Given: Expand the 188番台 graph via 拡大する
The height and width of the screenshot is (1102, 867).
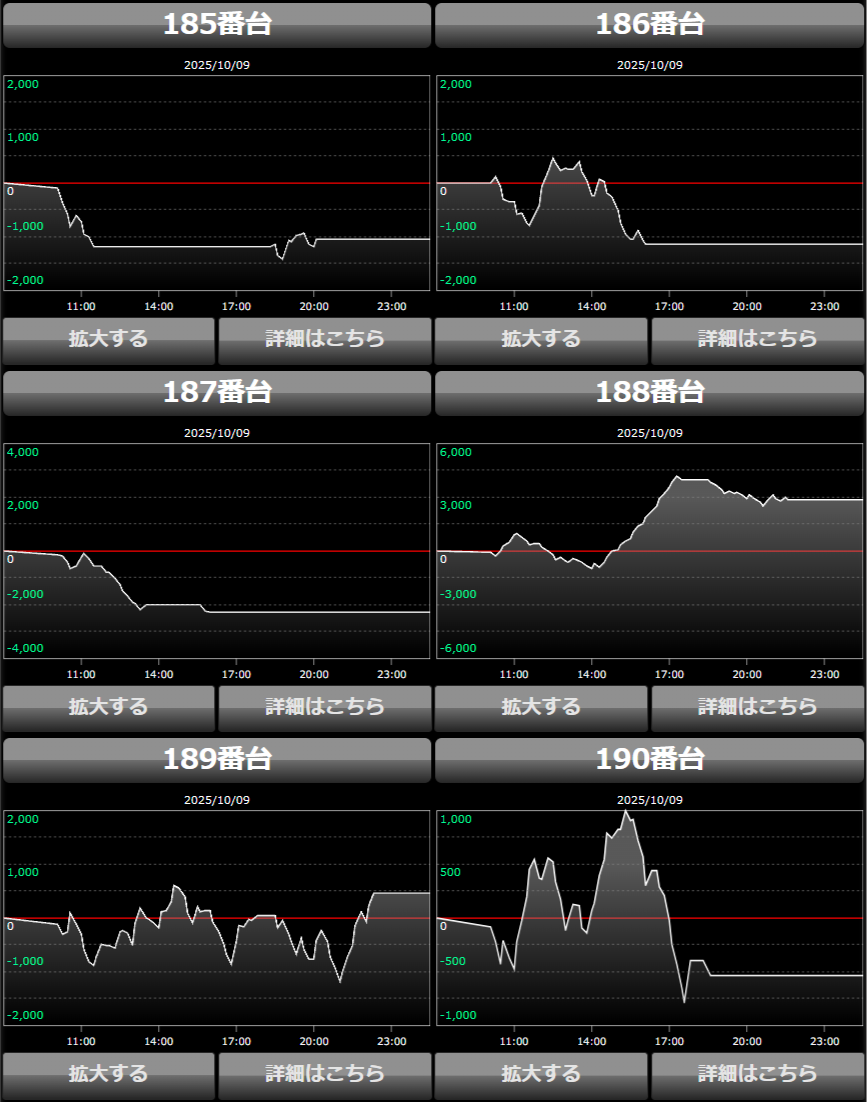Looking at the screenshot, I should (x=541, y=707).
